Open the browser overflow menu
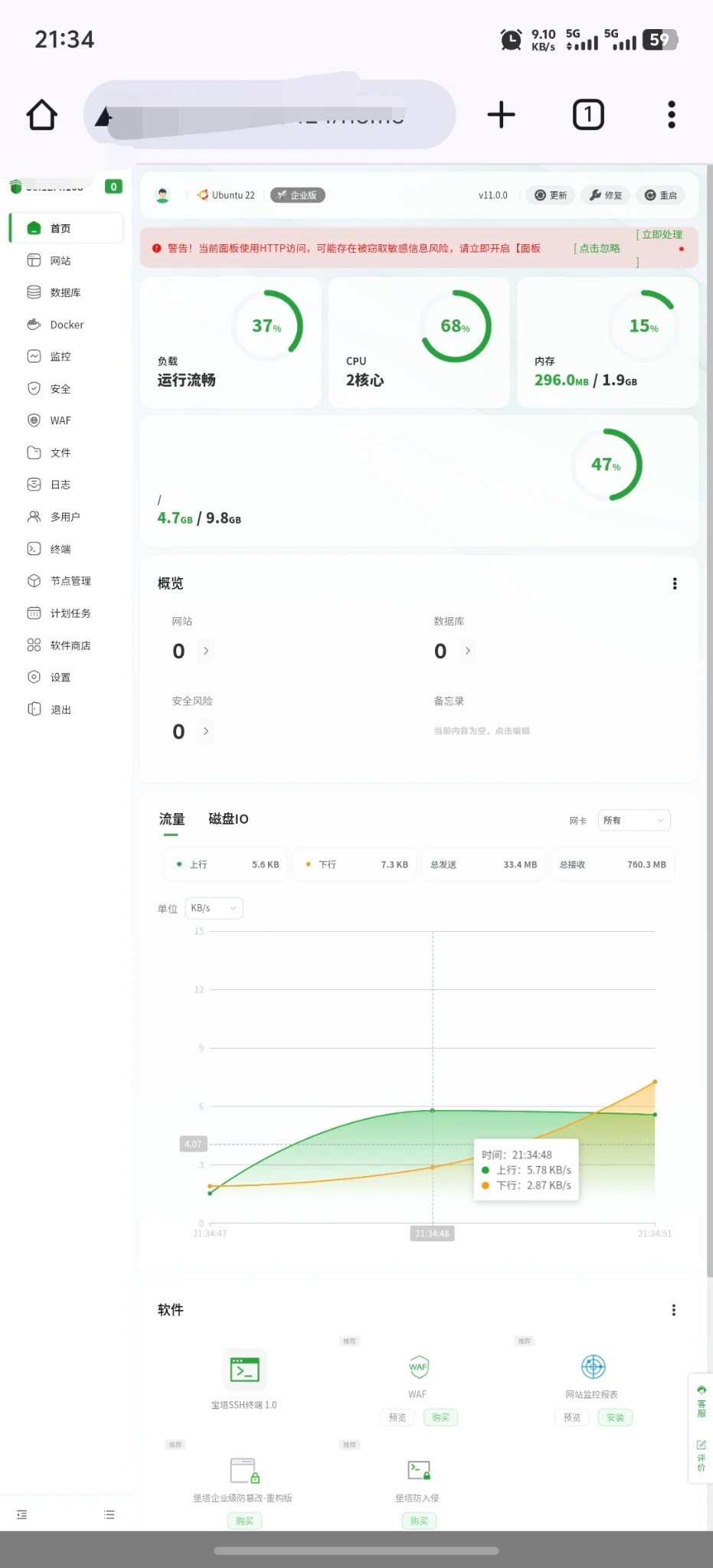Viewport: 713px width, 1568px height. tap(671, 115)
